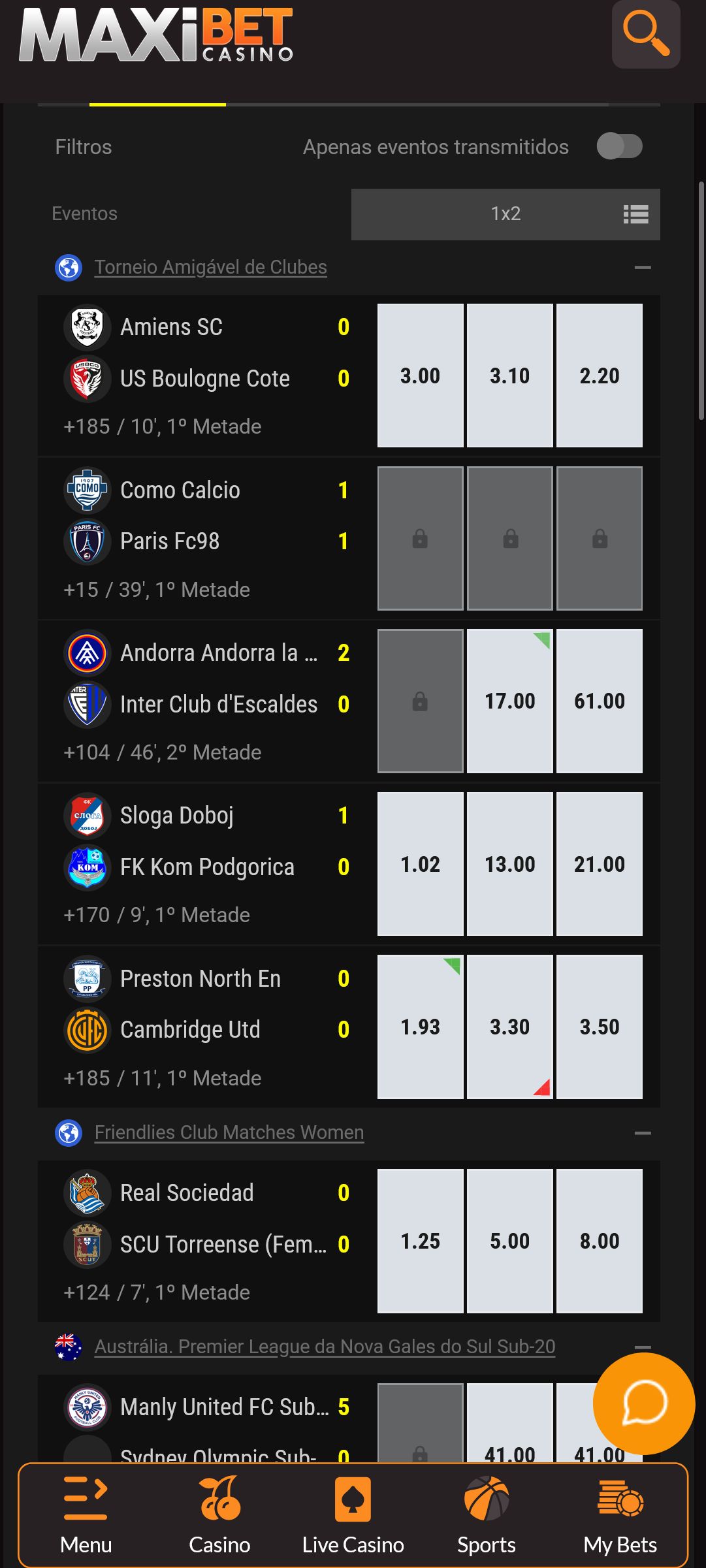Open Torneio Amigável de Clubes link
The height and width of the screenshot is (1568, 706).
(210, 267)
